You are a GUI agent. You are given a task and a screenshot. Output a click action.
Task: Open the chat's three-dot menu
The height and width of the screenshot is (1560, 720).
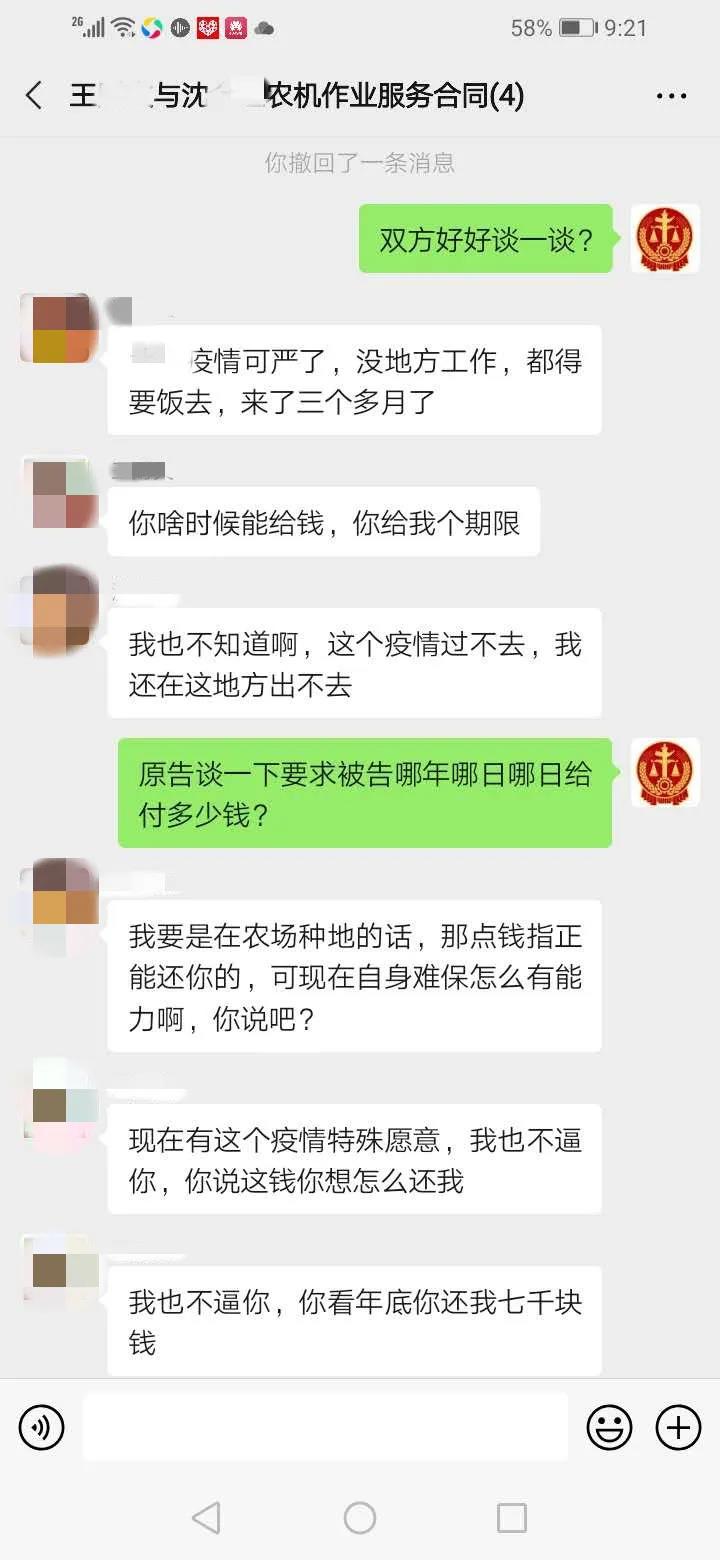click(671, 96)
